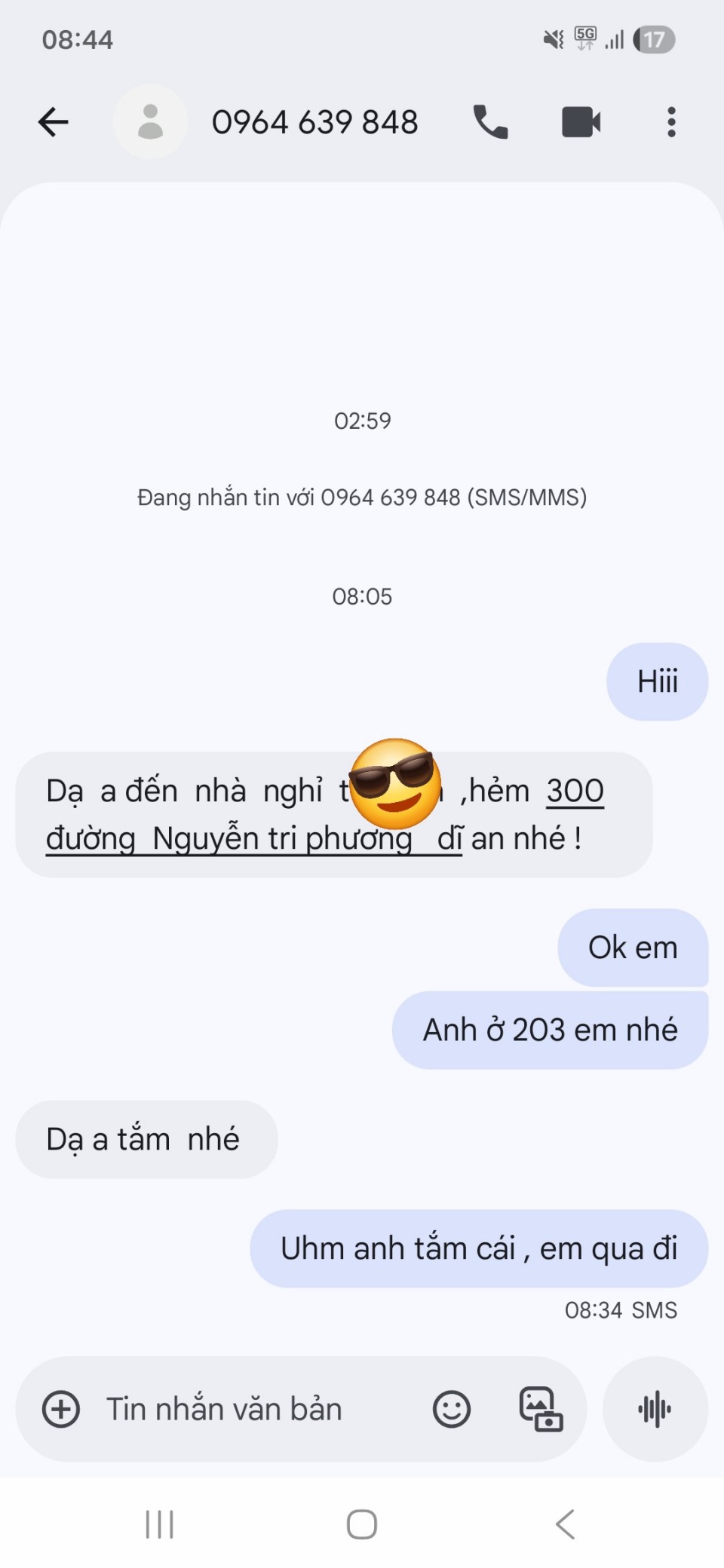Go to the home screen
724x1568 pixels.
(x=362, y=1524)
